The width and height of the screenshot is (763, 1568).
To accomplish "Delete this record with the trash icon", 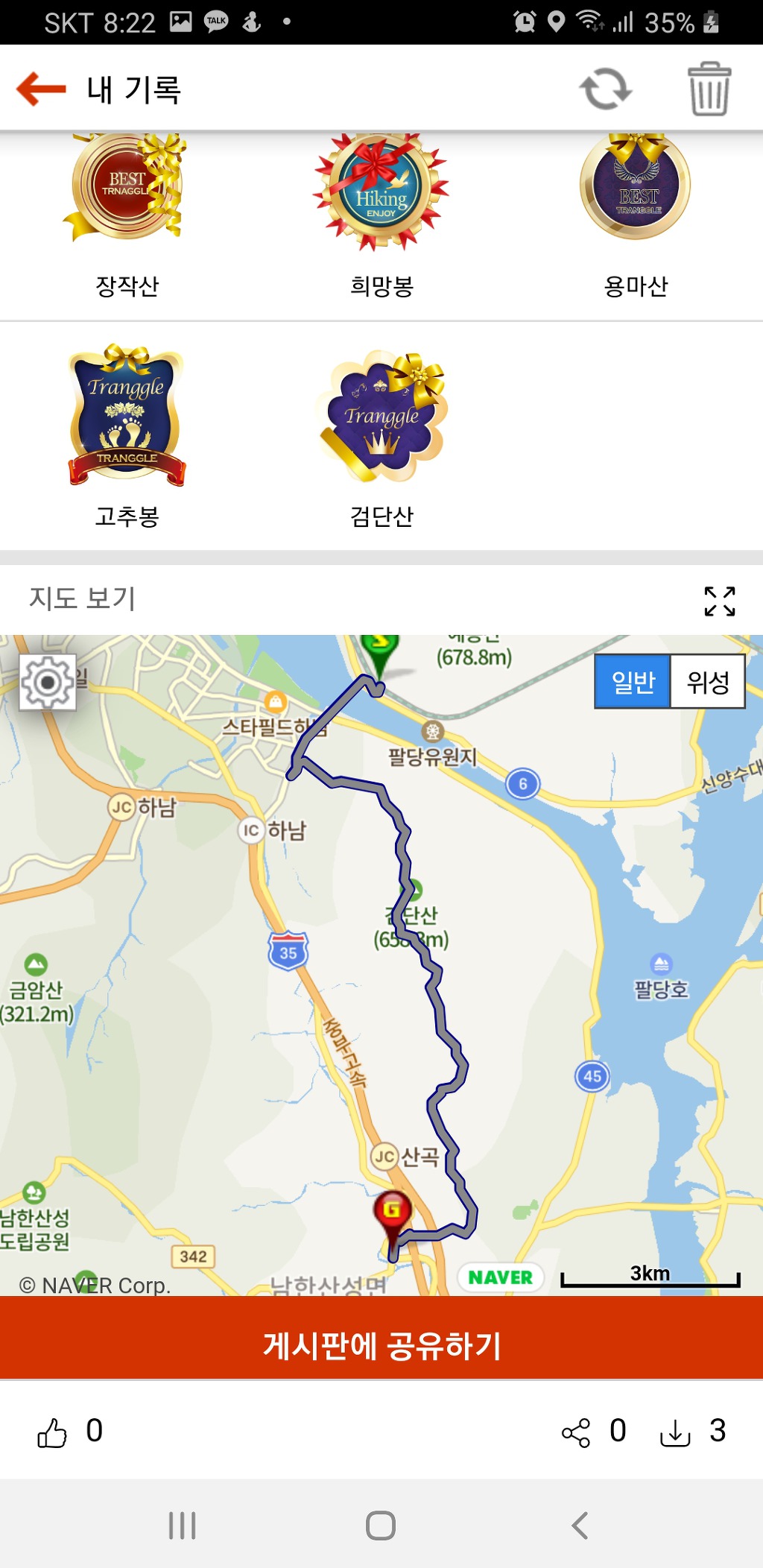I will [709, 89].
